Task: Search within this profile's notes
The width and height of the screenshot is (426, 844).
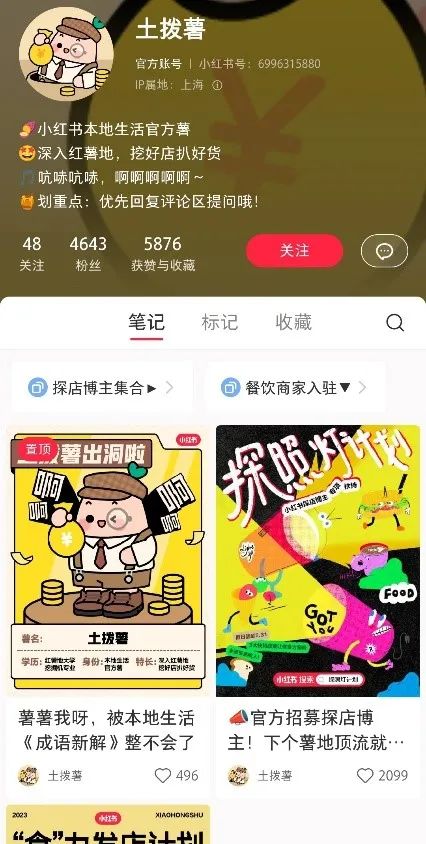Action: click(395, 322)
